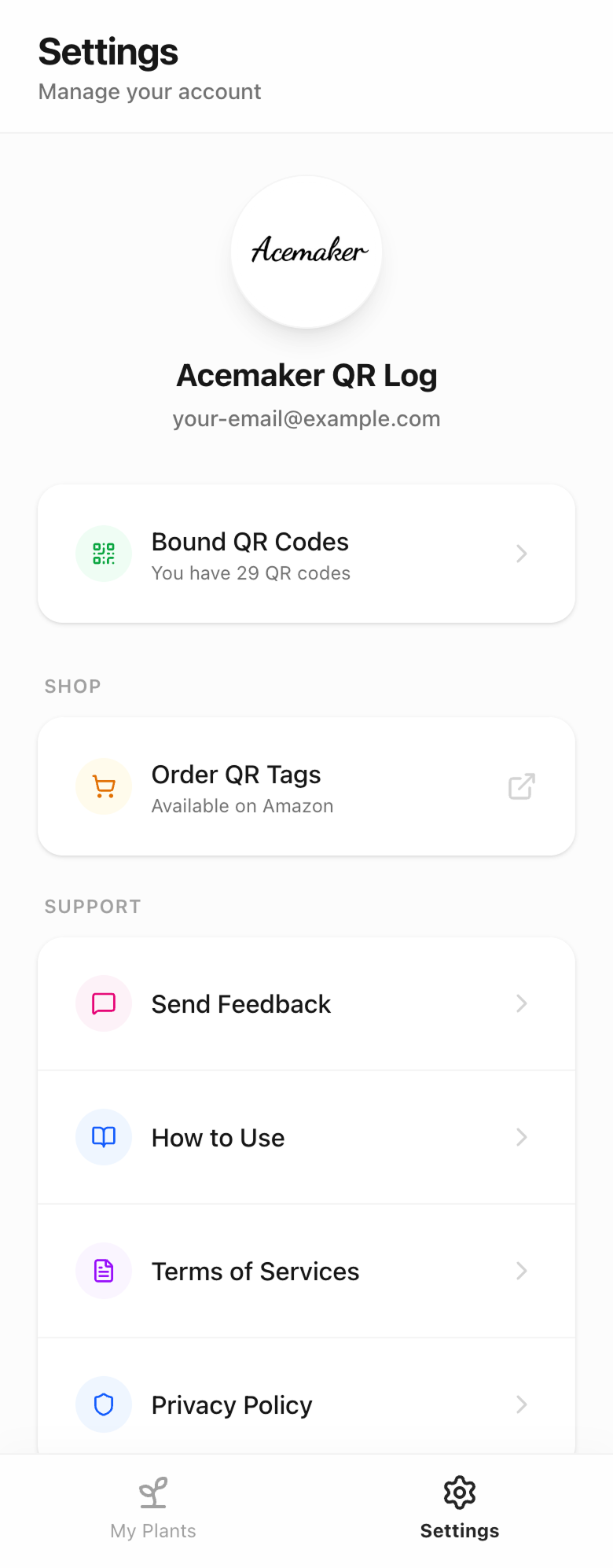
Task: Click the email address under Acemaker QR Log
Action: coord(306,418)
